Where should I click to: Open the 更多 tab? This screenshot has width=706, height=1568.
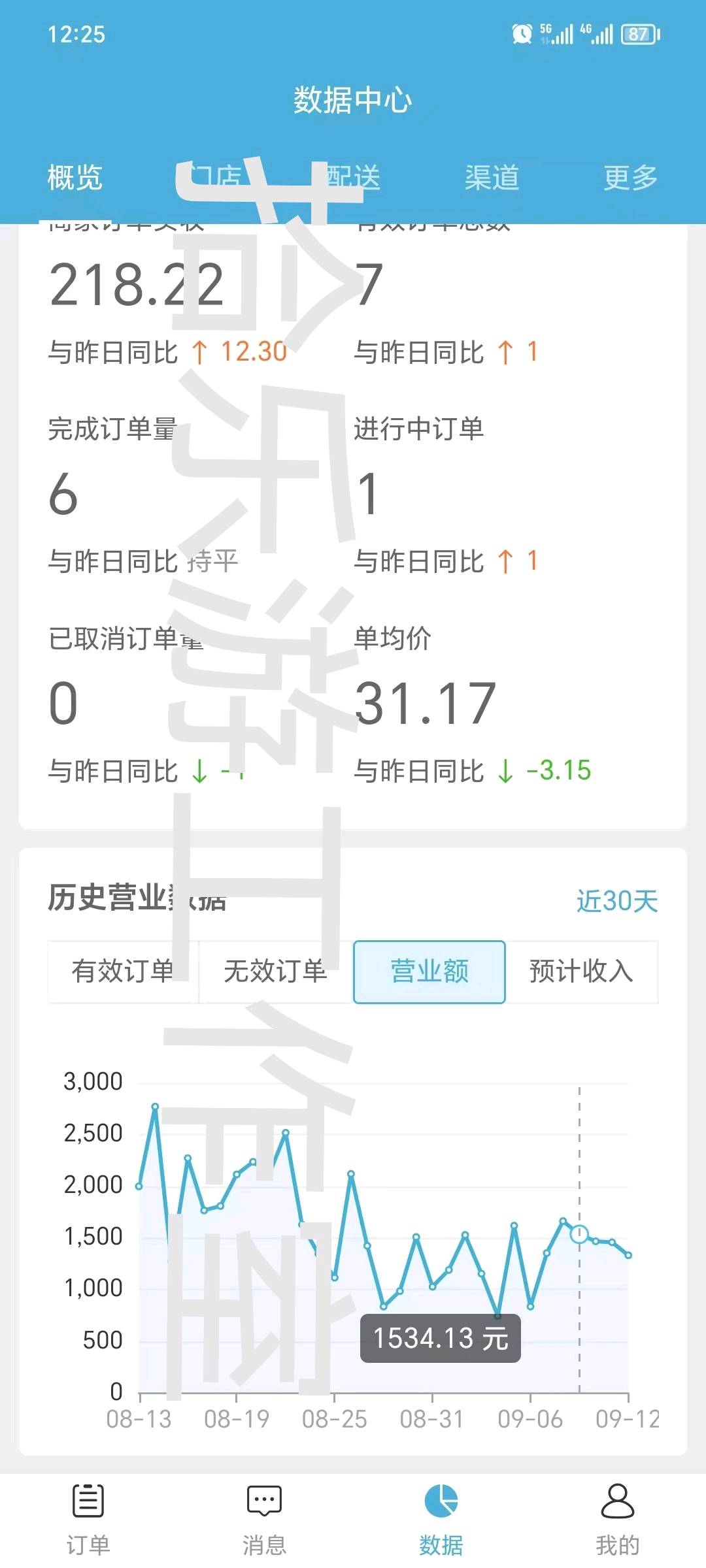click(630, 178)
